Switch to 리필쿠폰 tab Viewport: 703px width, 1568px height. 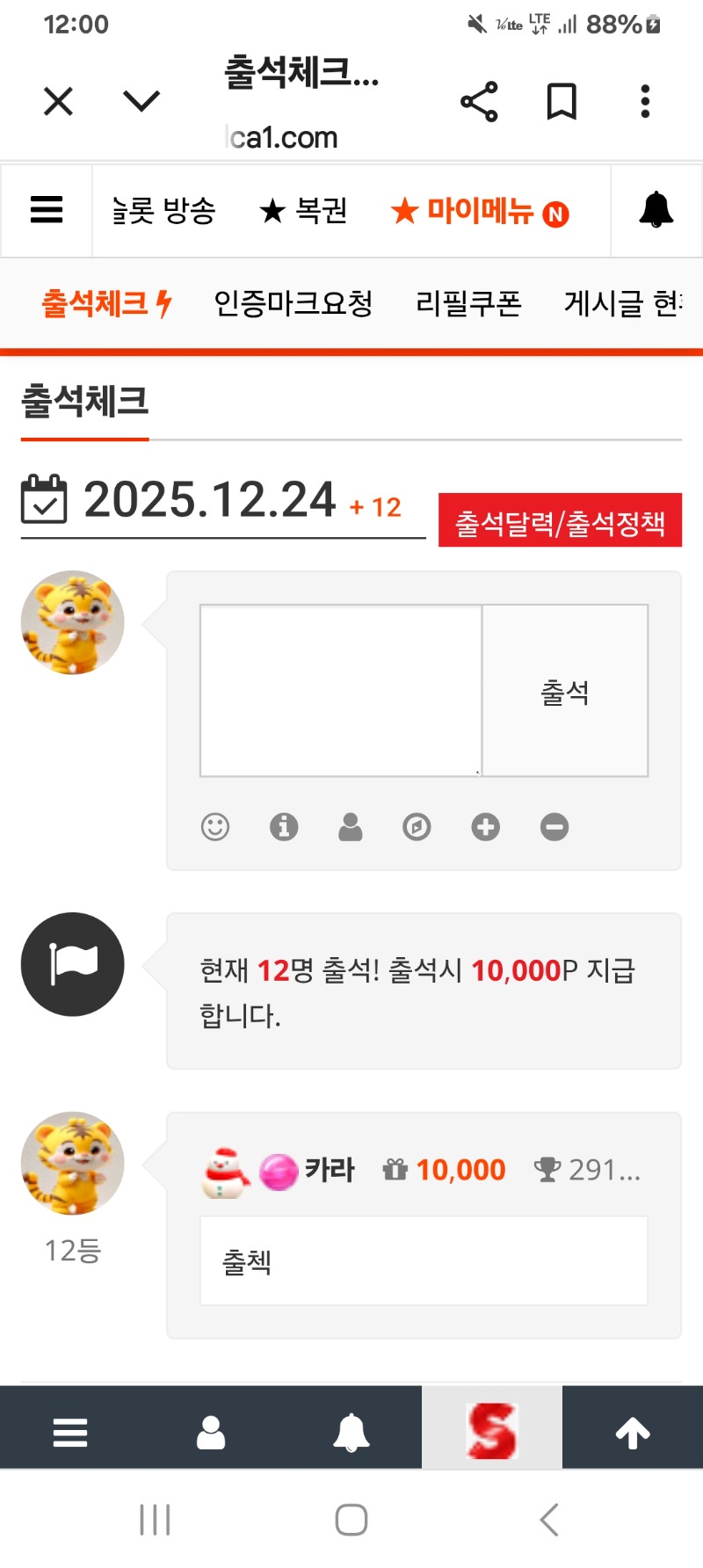(x=468, y=303)
